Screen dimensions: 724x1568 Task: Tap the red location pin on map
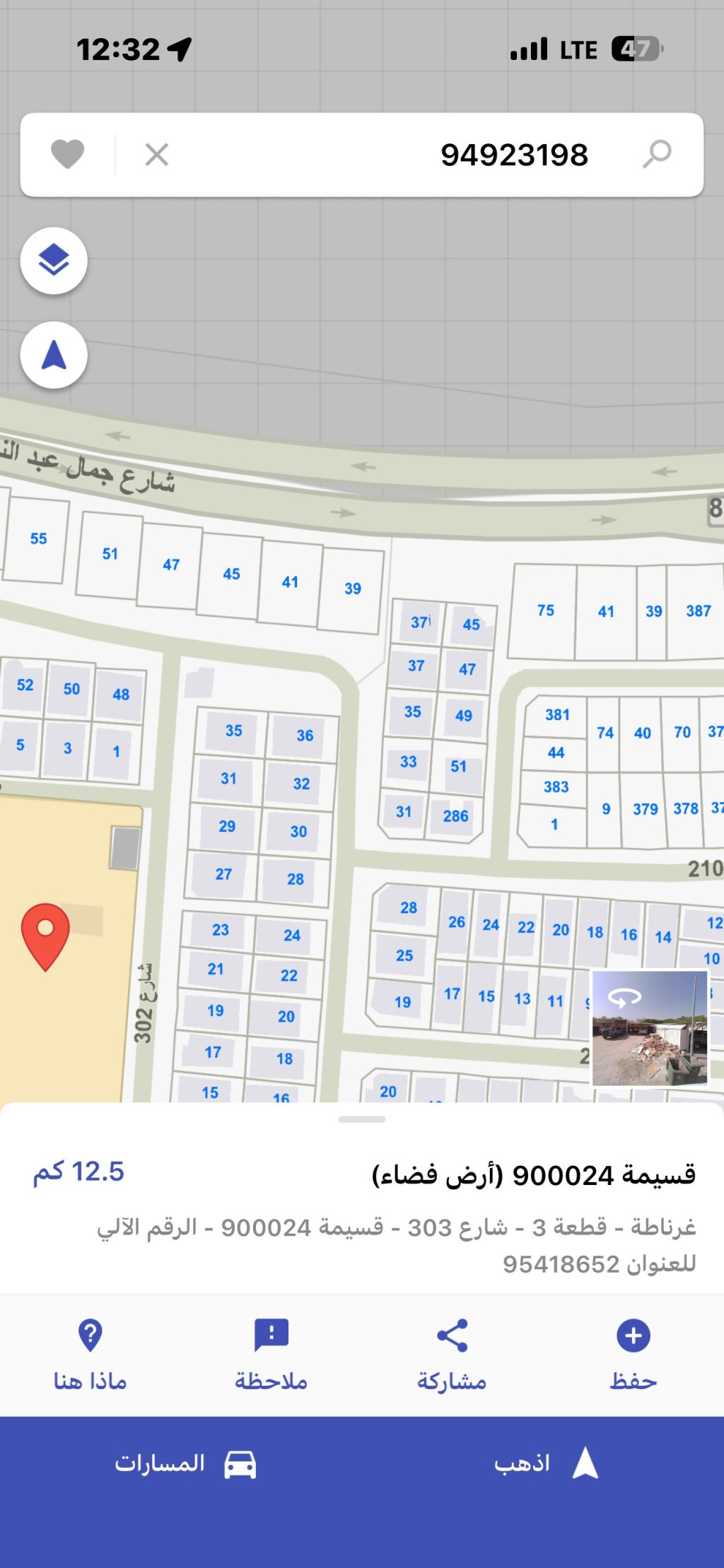(46, 934)
